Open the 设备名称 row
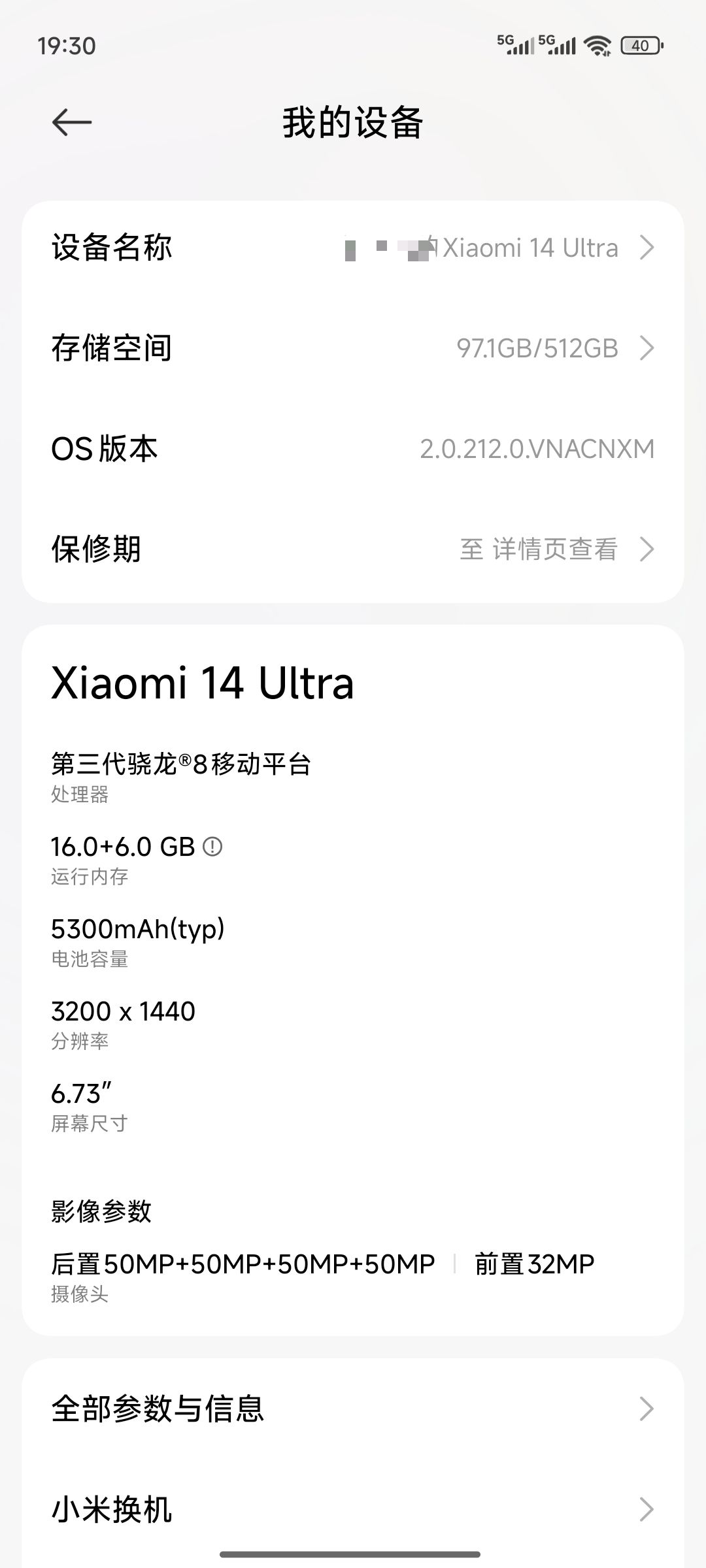Viewport: 706px width, 1568px height. coord(353,248)
